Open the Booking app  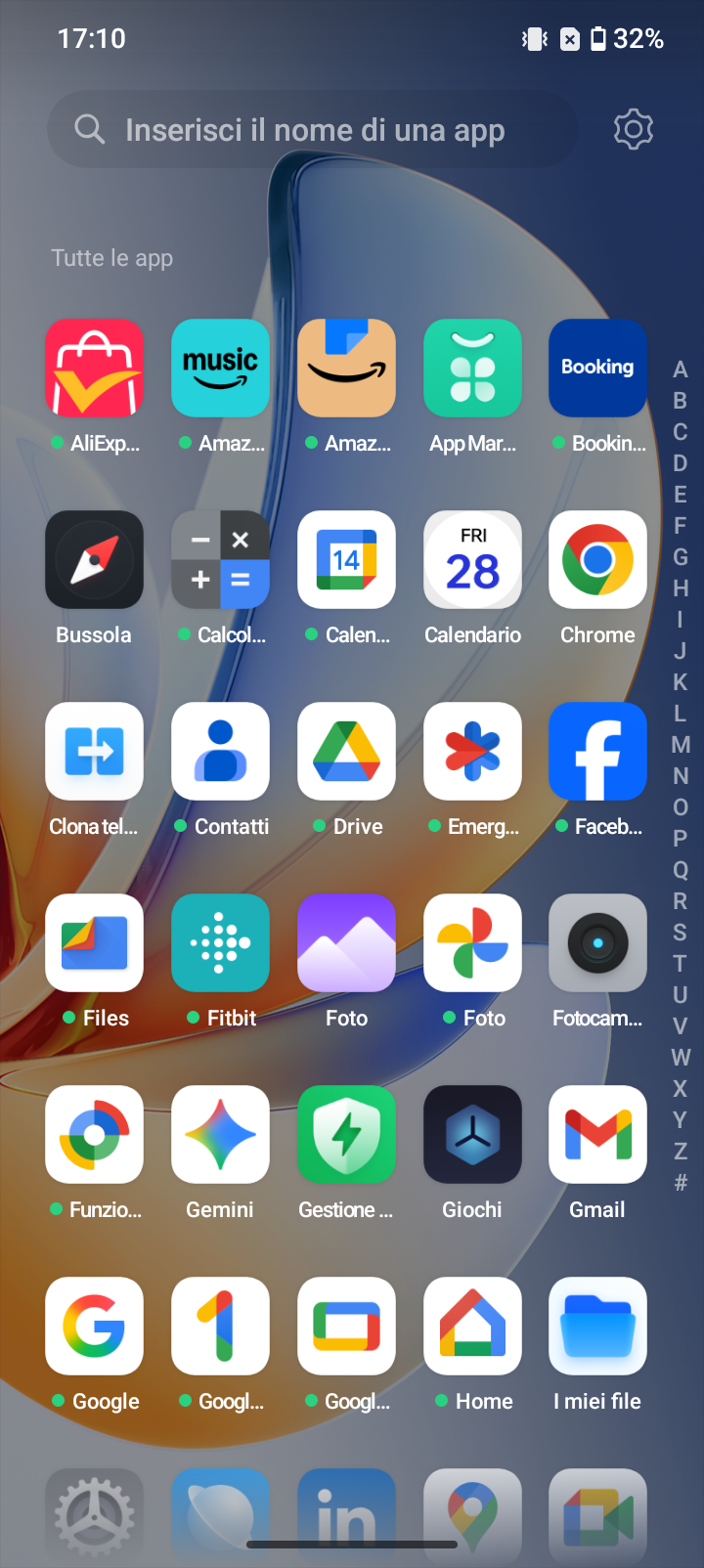(x=597, y=369)
